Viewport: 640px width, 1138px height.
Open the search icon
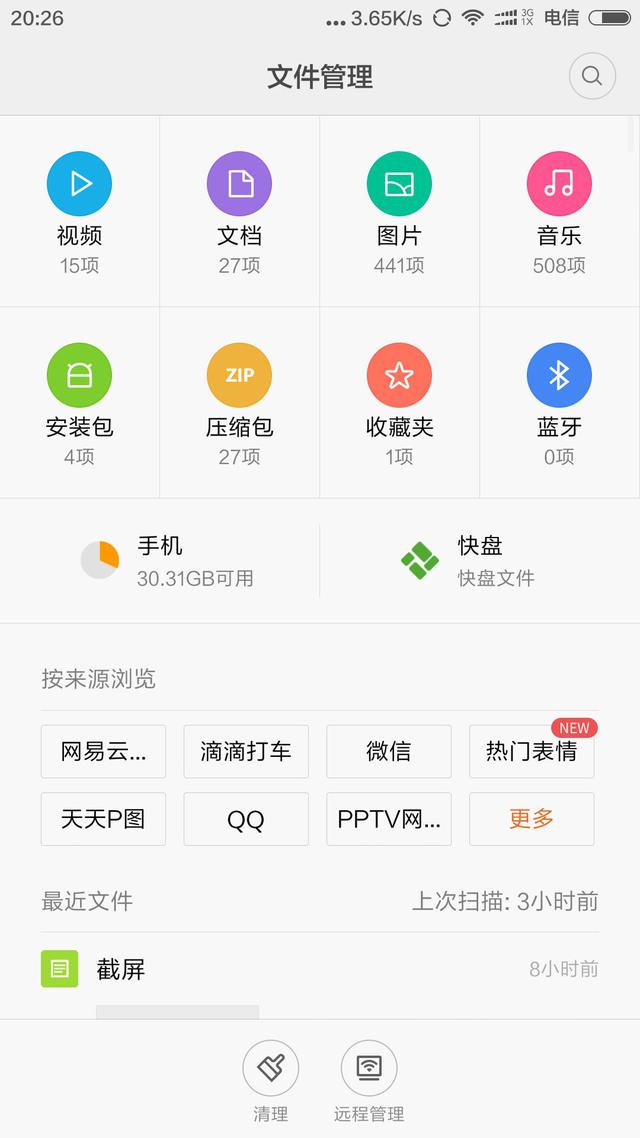592,76
